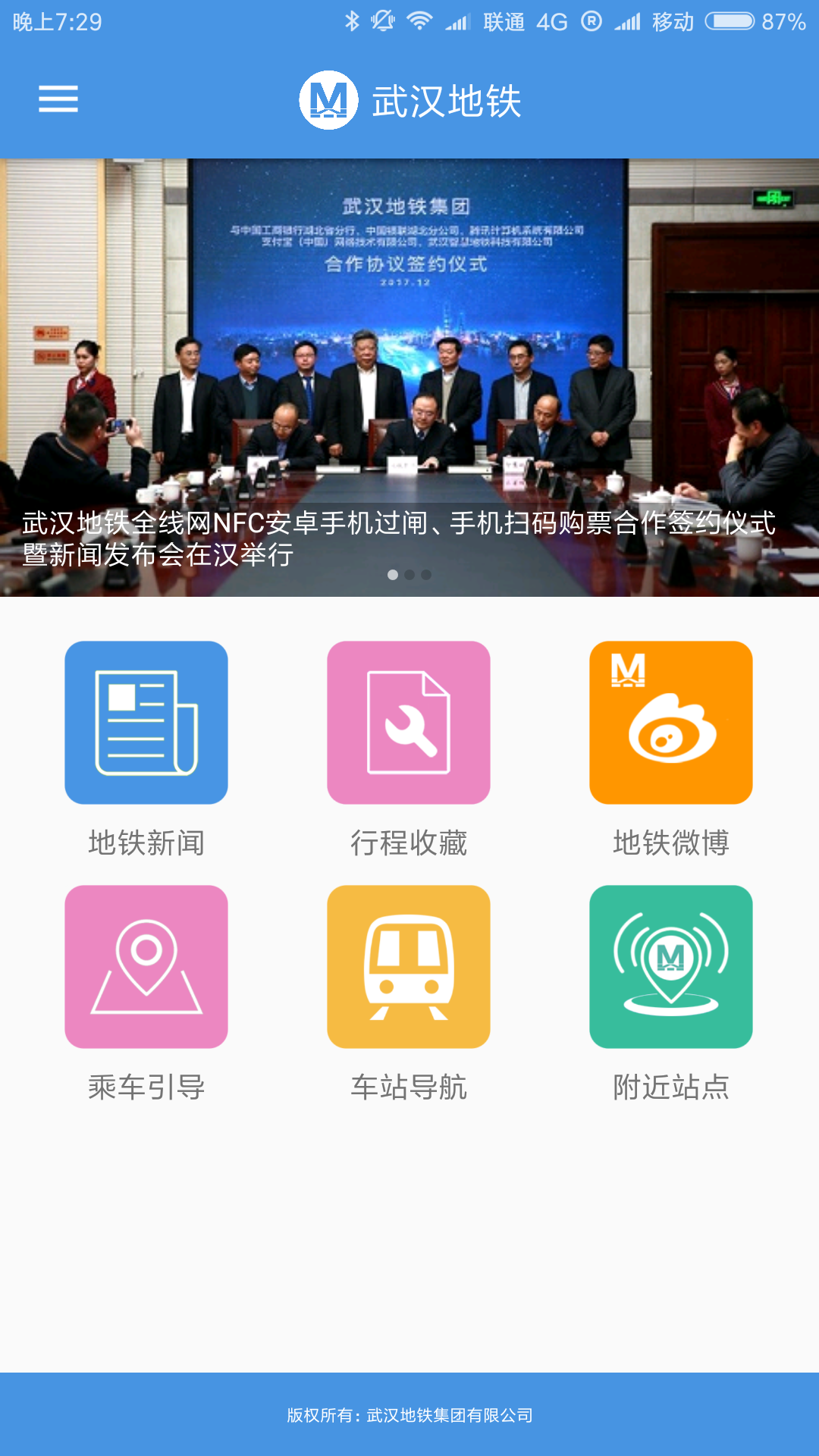The width and height of the screenshot is (819, 1456).
Task: Select the third carousel dot
Action: coord(427,576)
